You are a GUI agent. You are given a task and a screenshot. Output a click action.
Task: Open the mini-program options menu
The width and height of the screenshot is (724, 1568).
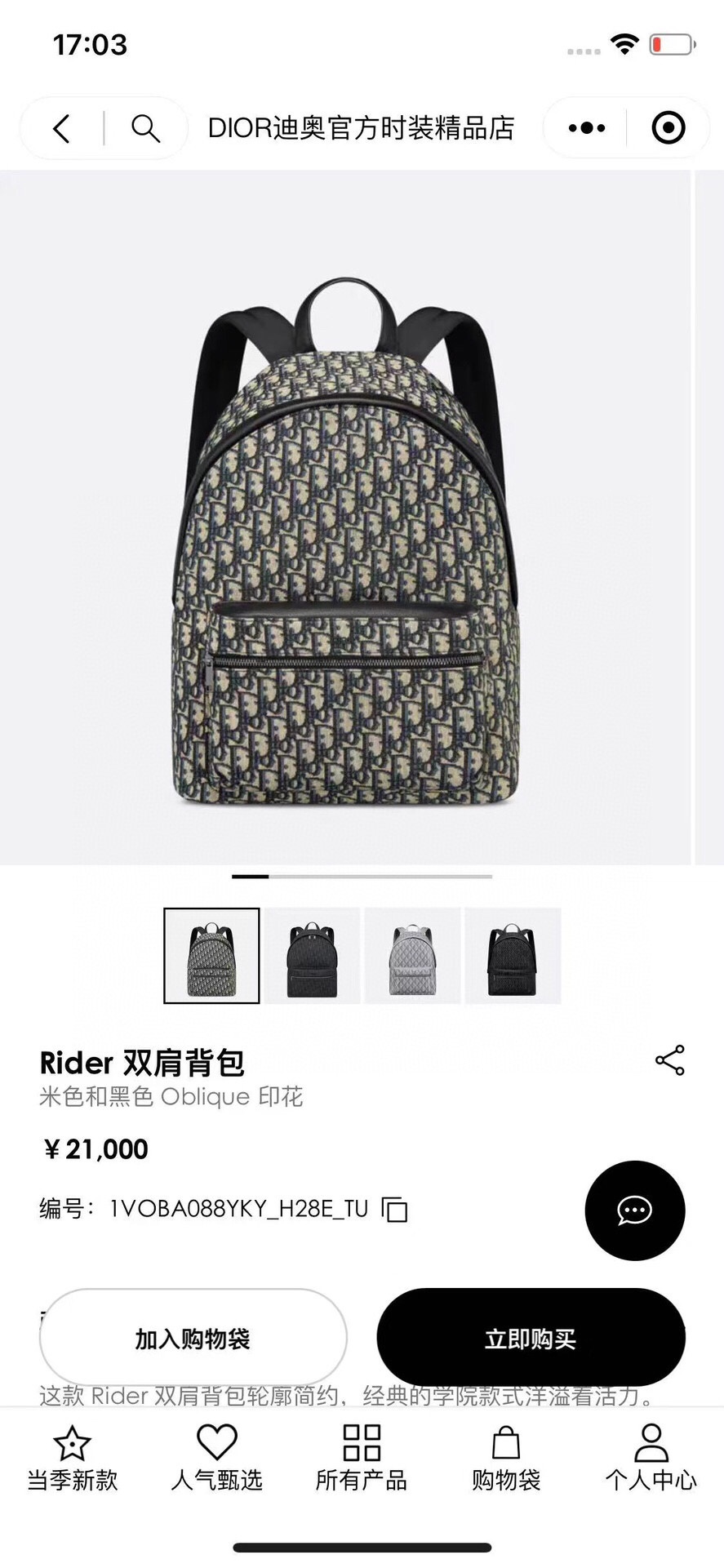click(x=583, y=127)
